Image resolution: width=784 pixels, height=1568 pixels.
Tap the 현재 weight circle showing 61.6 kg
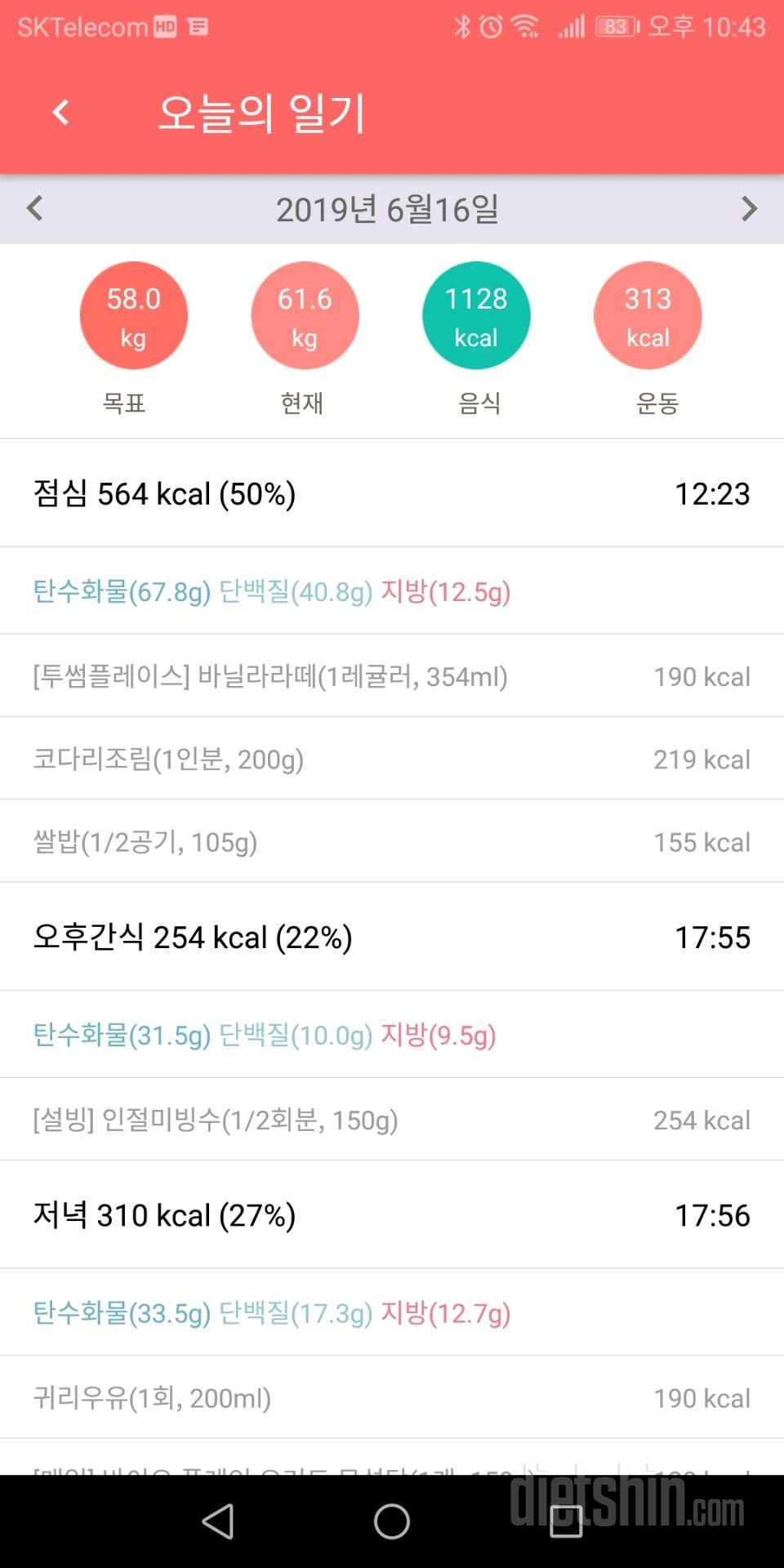(305, 315)
